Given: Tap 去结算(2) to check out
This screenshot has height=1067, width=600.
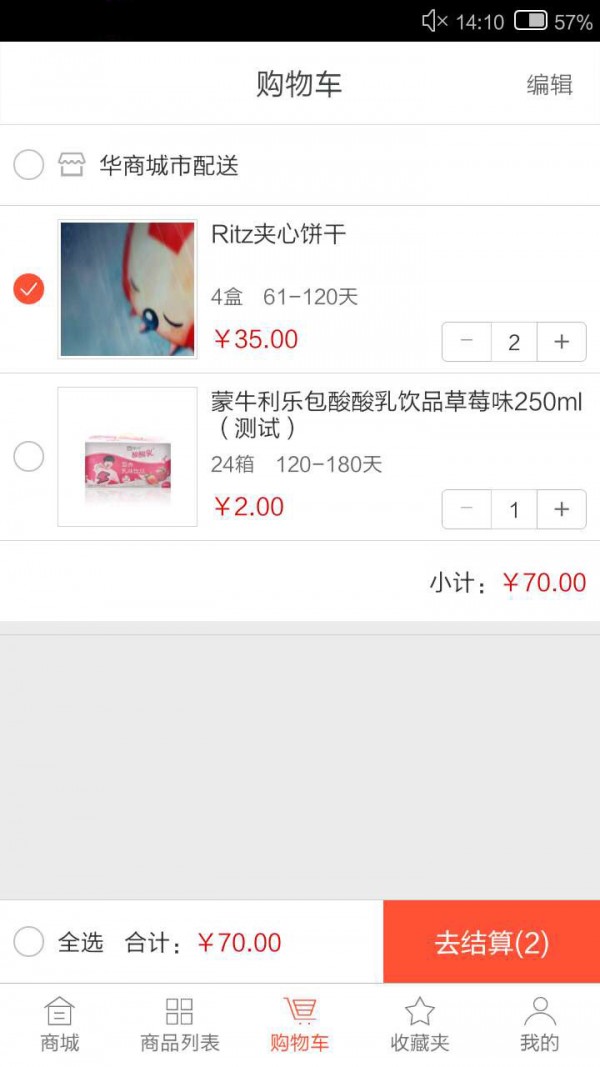Looking at the screenshot, I should tap(491, 942).
